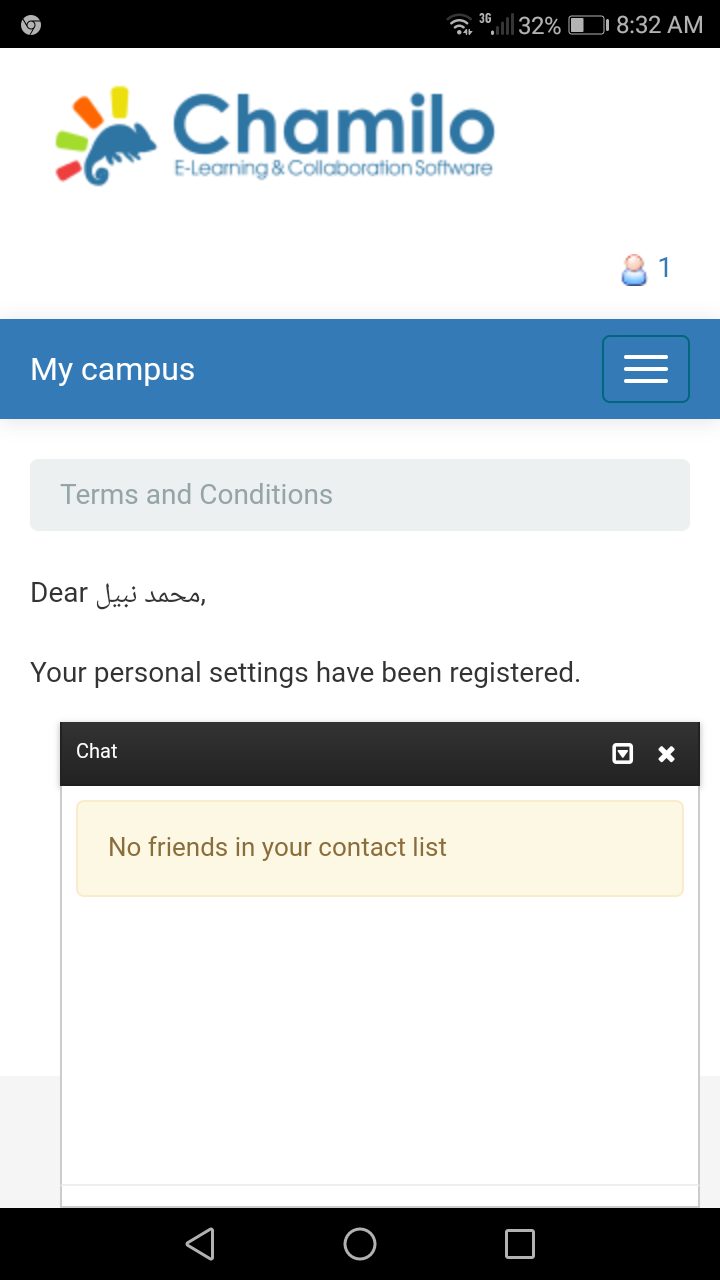
Task: Tap the 8:32 AM clock display
Action: point(661,24)
